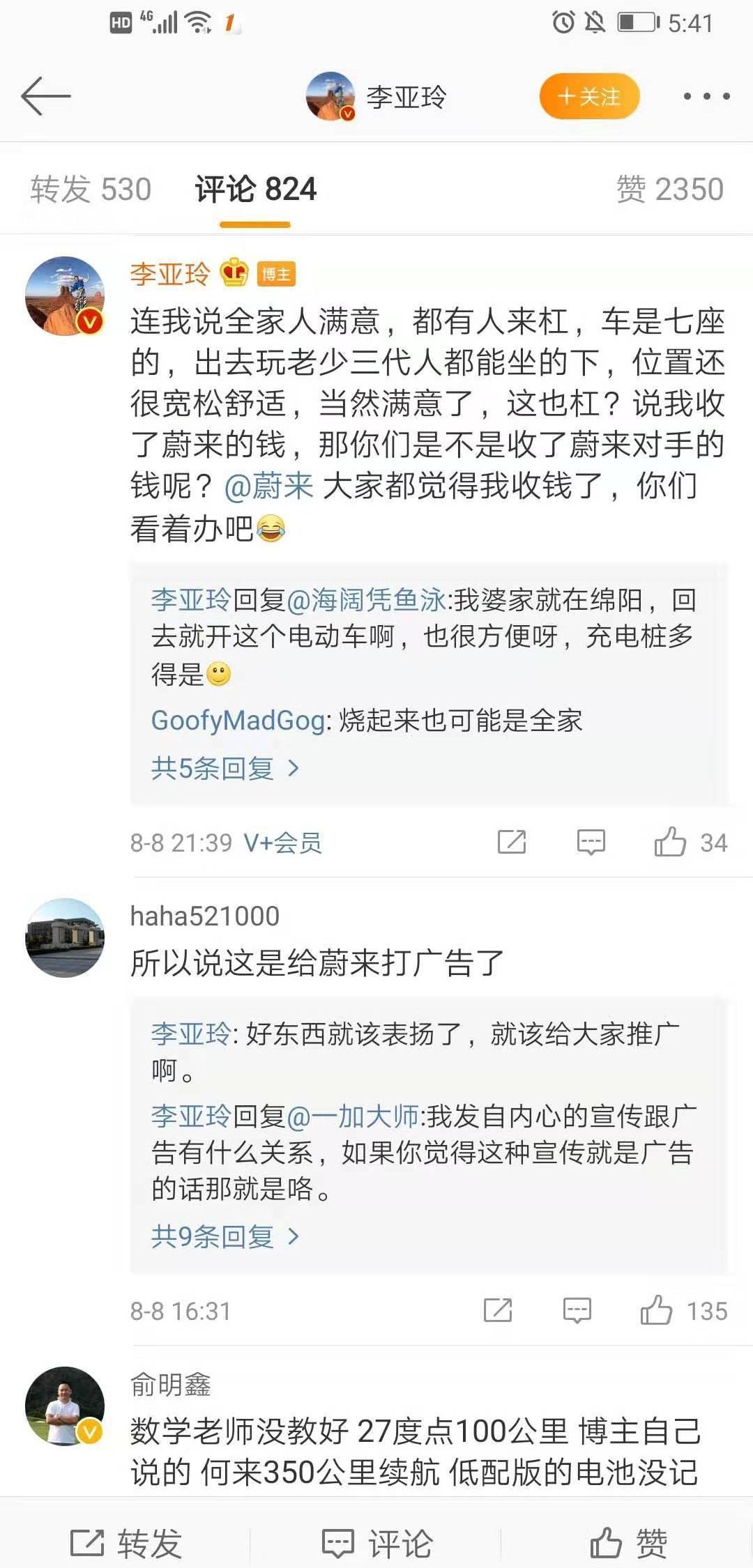Open the three-dot overflow menu

coord(706,96)
